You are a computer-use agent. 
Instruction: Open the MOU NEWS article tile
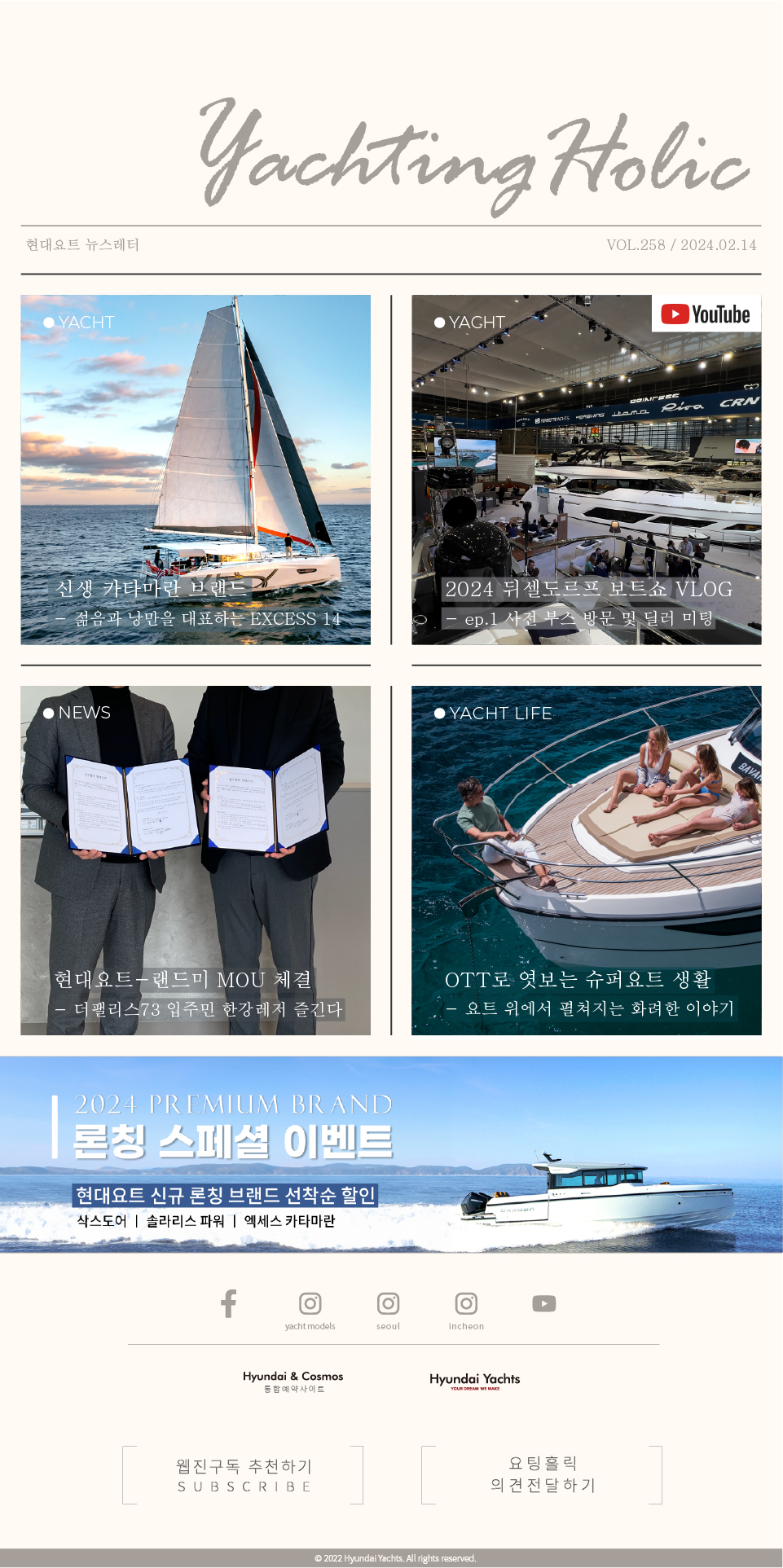[196, 860]
